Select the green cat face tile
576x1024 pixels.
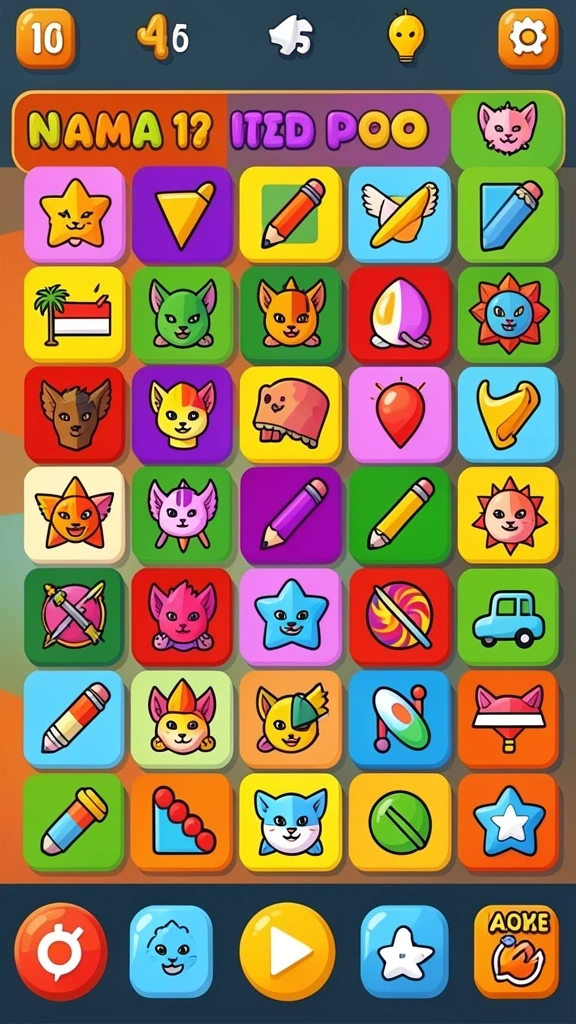tap(182, 315)
